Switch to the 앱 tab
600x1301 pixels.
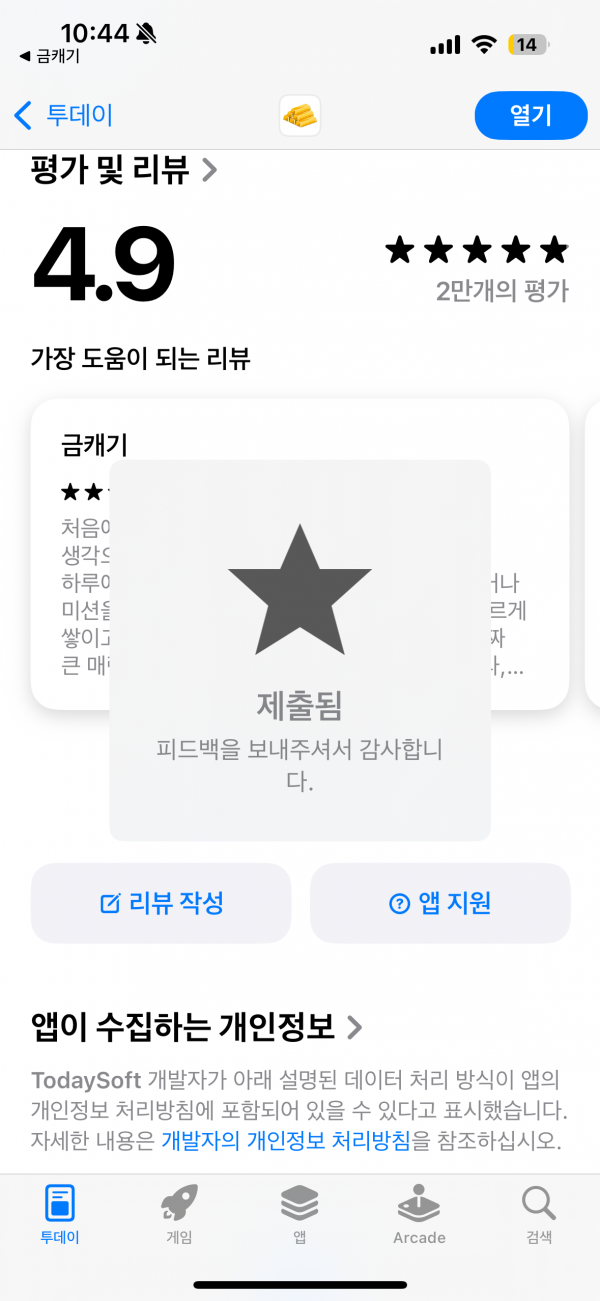coord(299,1212)
